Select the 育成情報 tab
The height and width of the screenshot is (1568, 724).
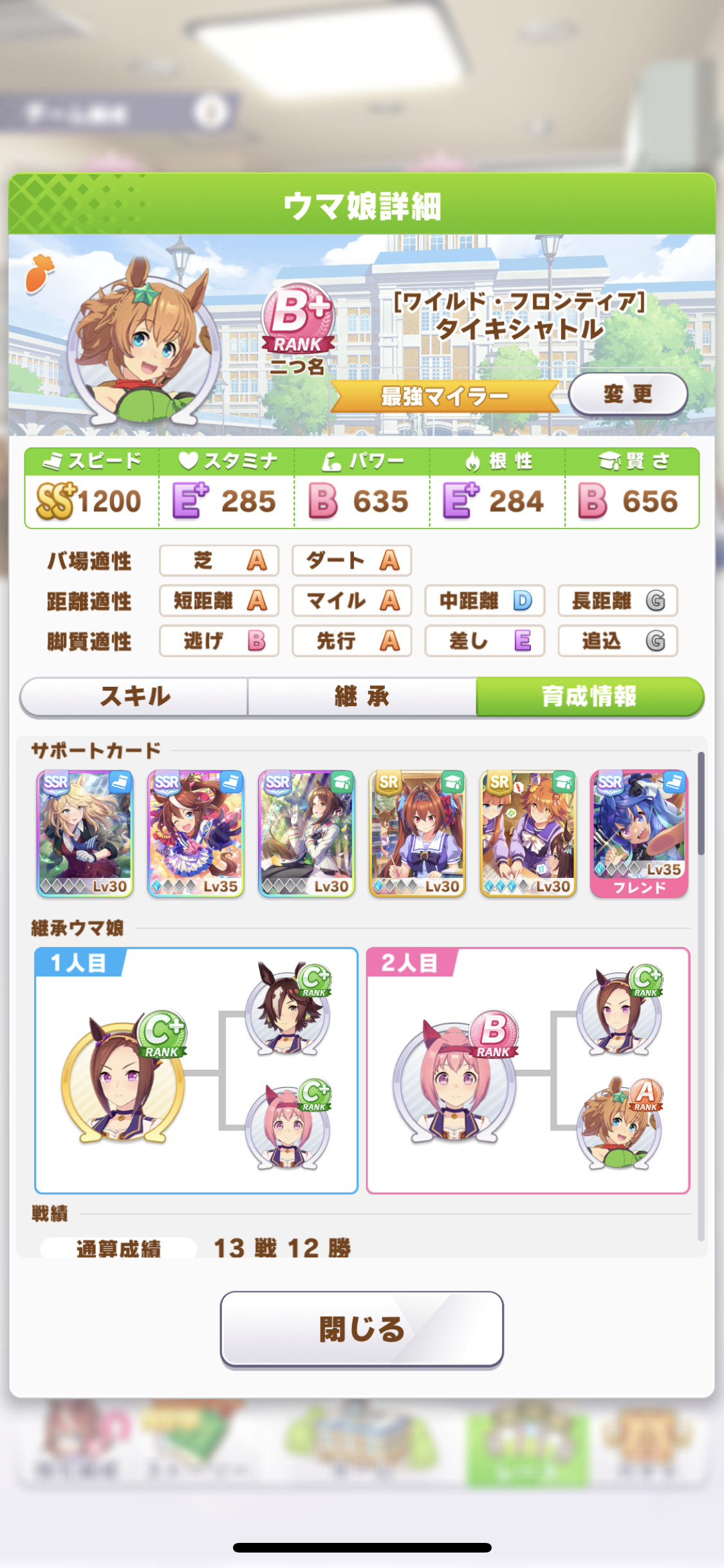589,696
